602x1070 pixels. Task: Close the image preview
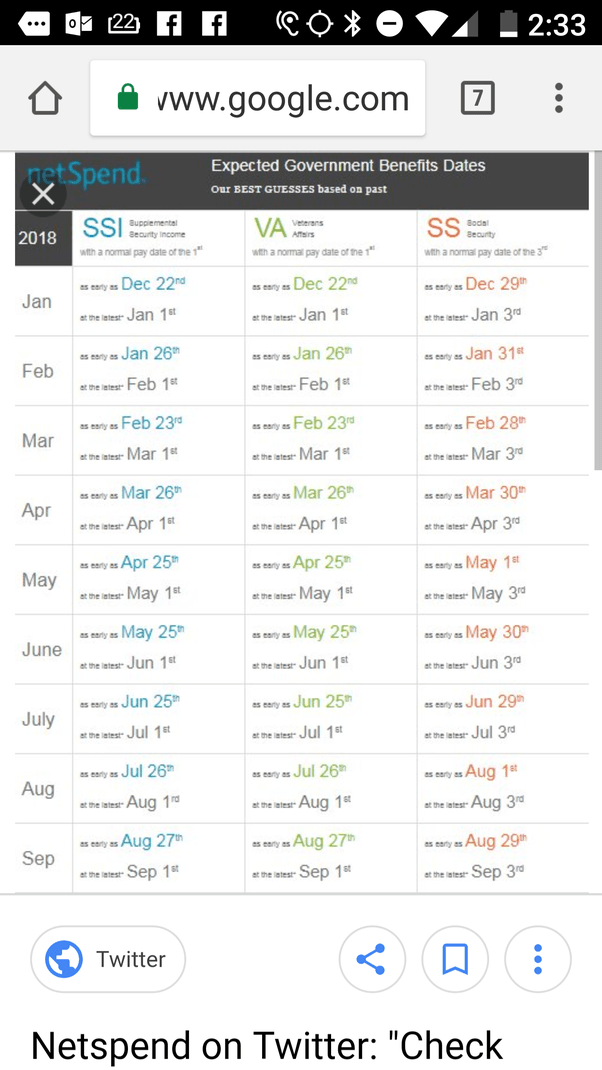pos(43,194)
